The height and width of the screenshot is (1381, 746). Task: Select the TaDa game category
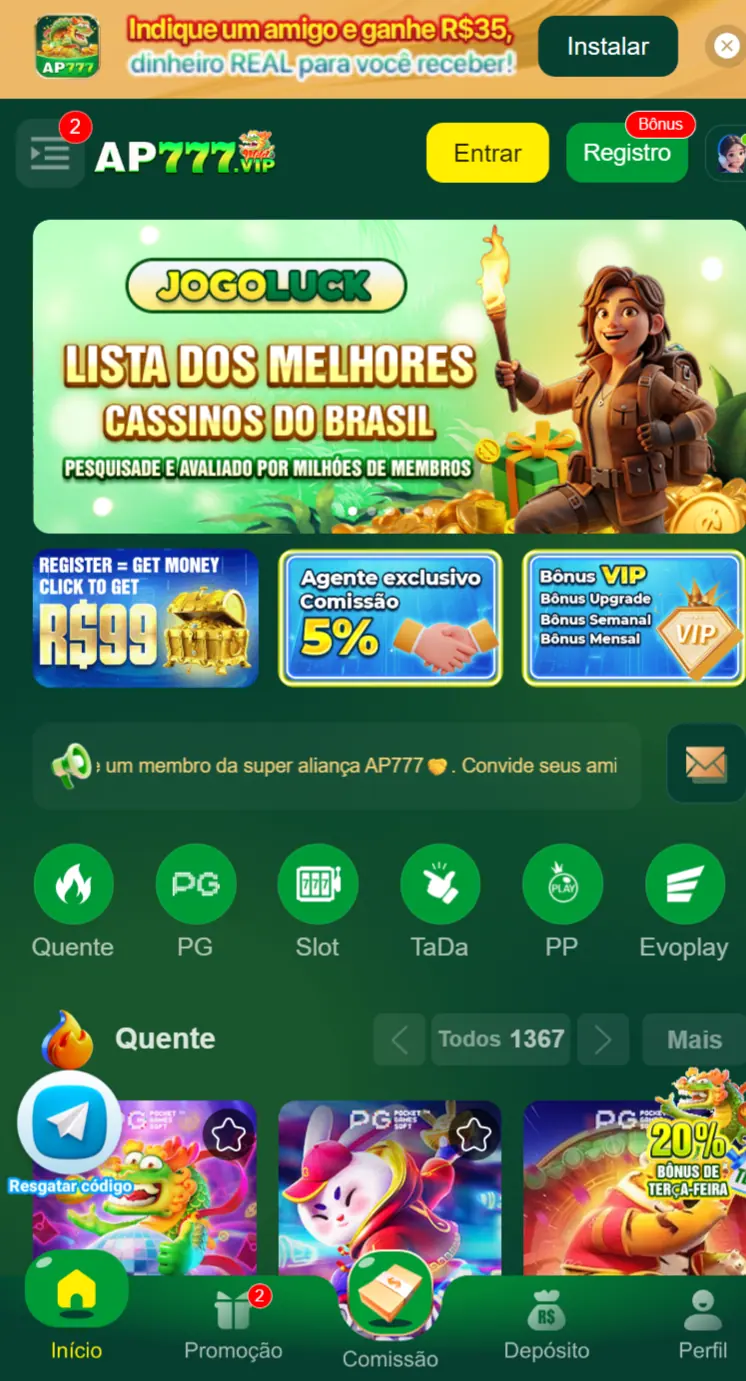tap(439, 884)
